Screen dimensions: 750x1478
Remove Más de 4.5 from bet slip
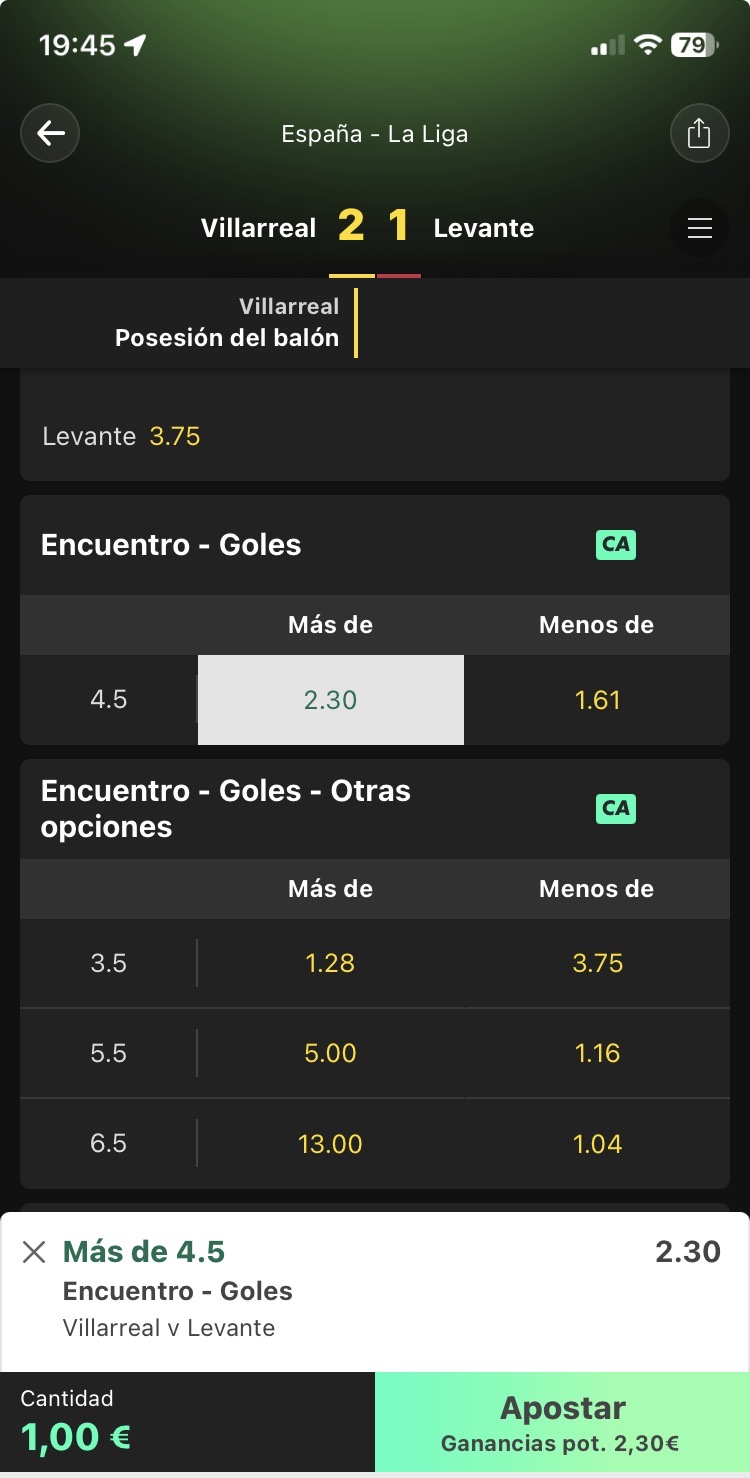point(34,1252)
